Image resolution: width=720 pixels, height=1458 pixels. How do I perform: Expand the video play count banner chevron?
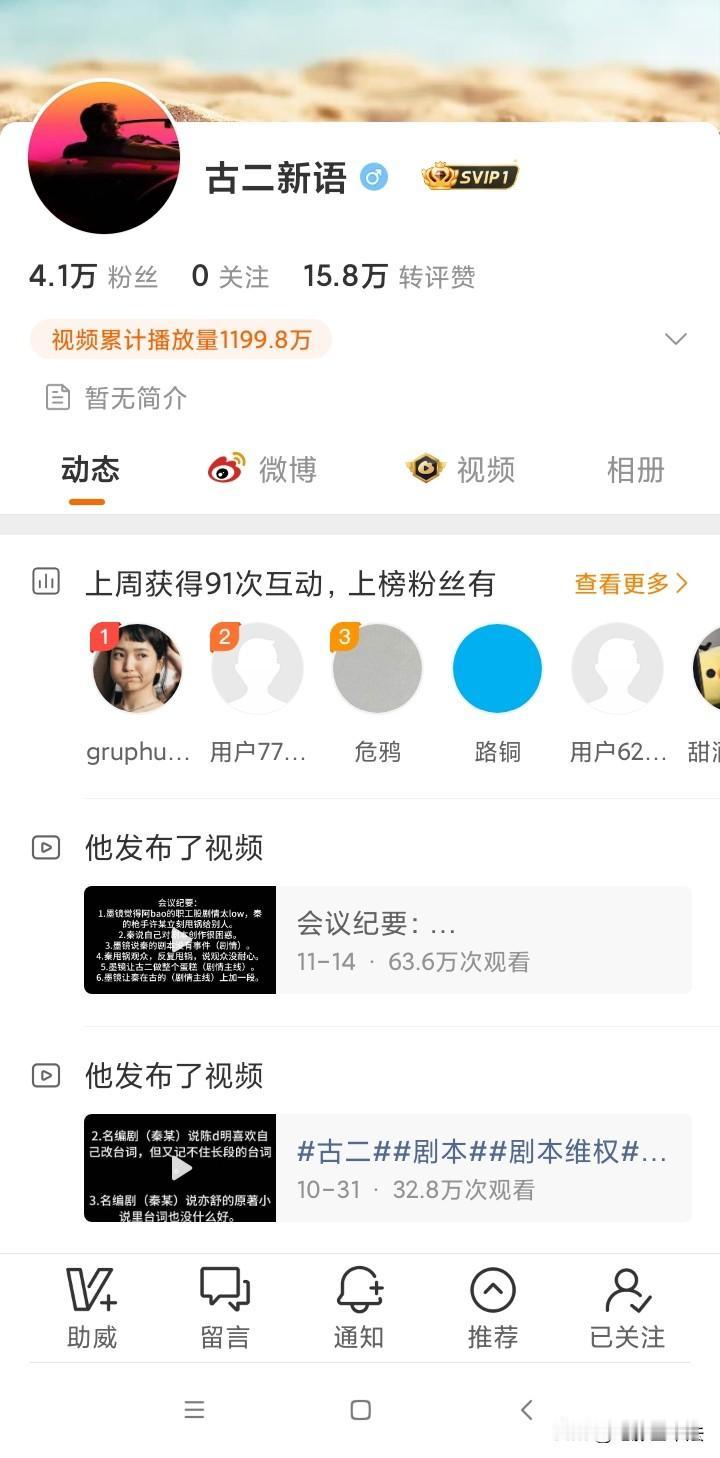click(x=676, y=339)
